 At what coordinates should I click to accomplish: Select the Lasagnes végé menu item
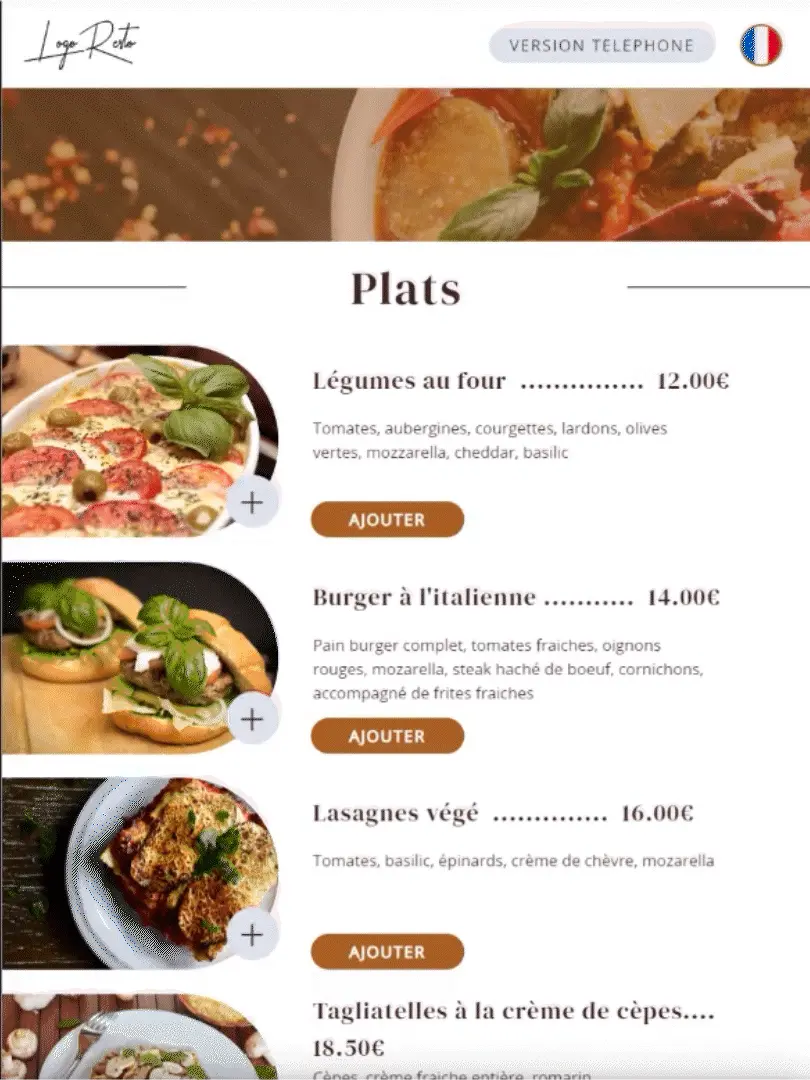coord(399,814)
